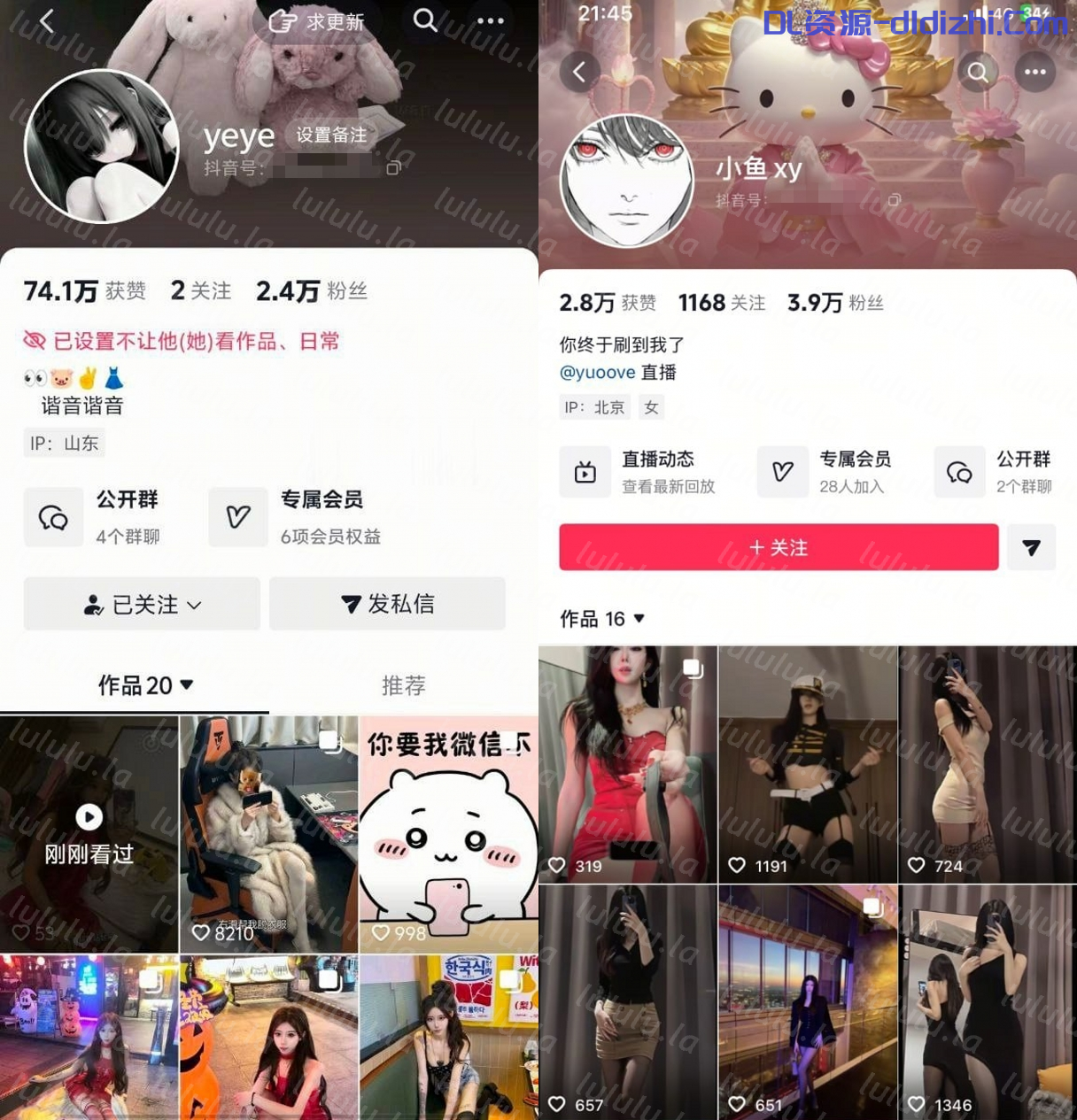Tap the +关注 follow button
Image resolution: width=1077 pixels, height=1120 pixels.
click(777, 547)
